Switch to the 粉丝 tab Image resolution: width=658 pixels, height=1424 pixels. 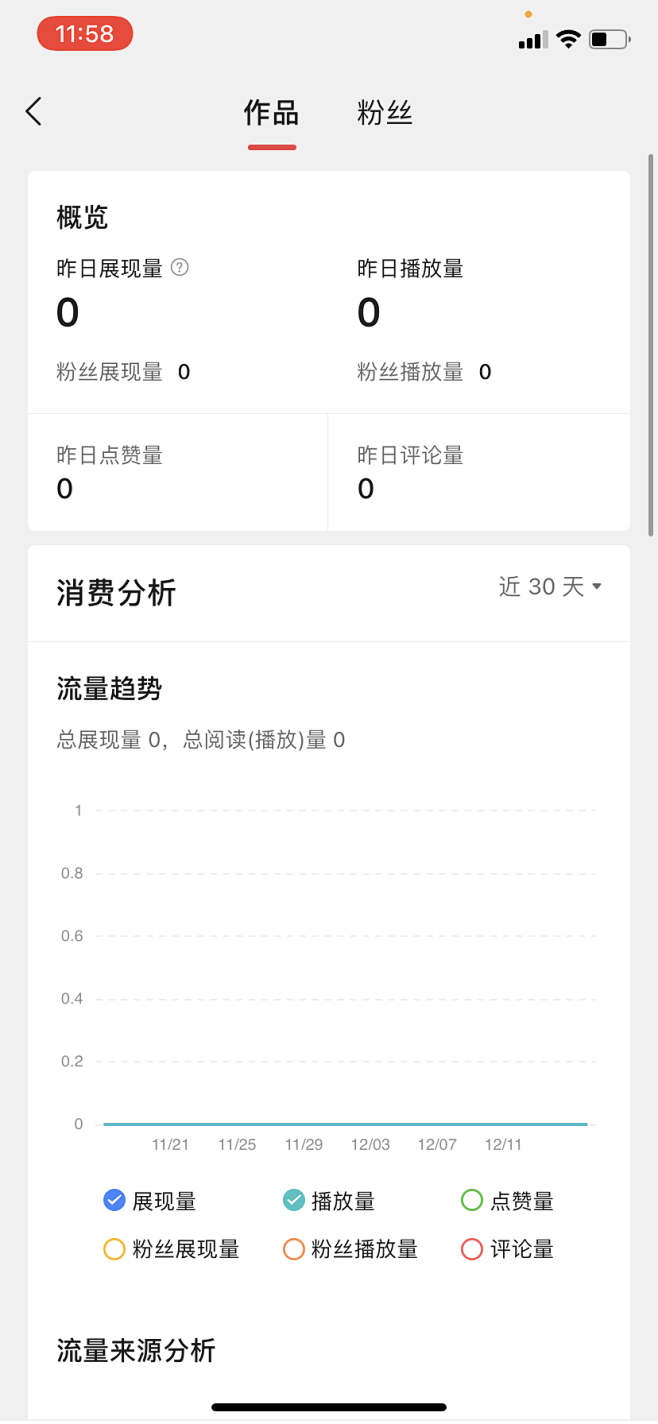click(x=385, y=113)
